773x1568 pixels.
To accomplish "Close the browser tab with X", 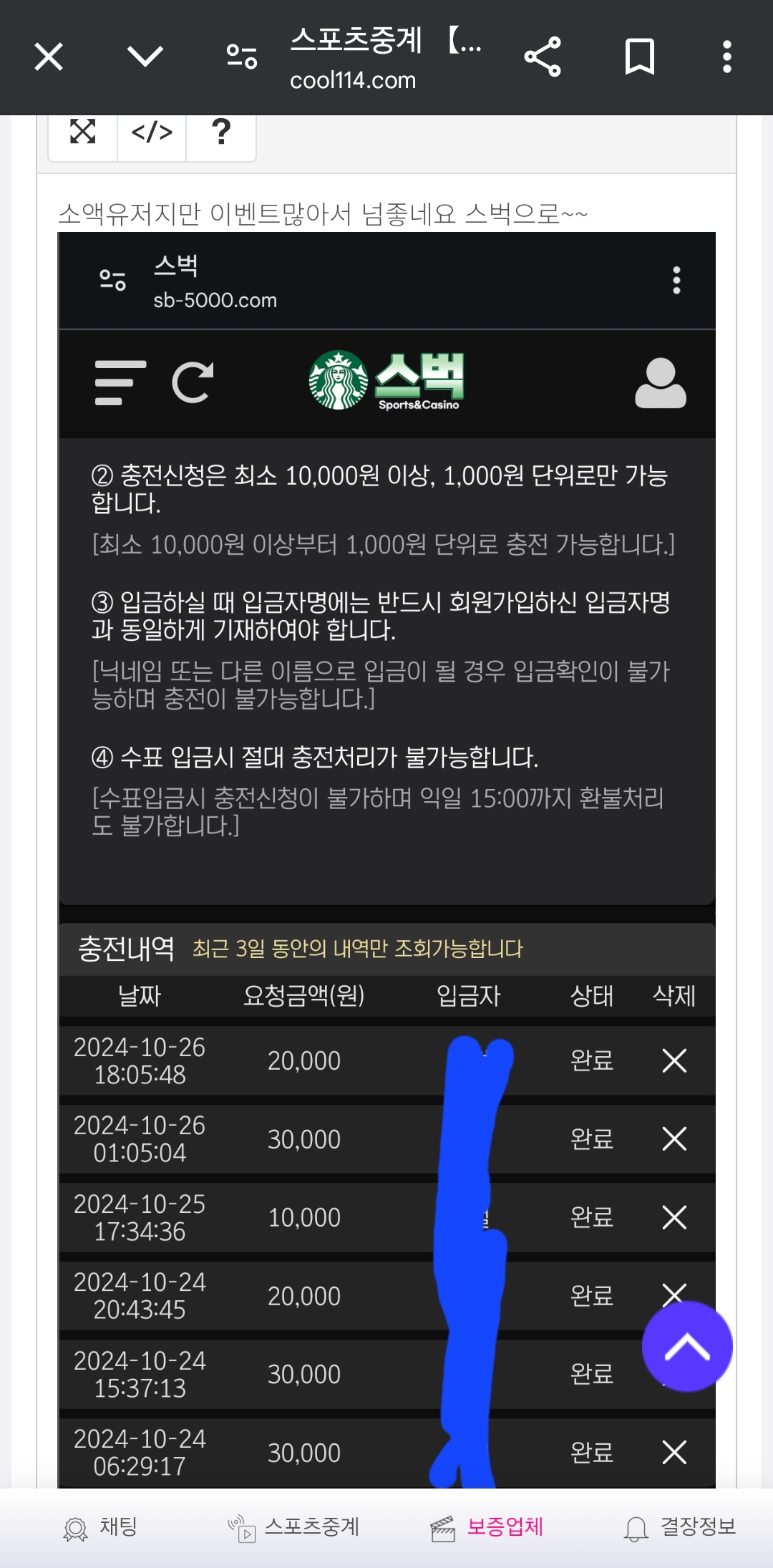I will pyautogui.click(x=49, y=57).
